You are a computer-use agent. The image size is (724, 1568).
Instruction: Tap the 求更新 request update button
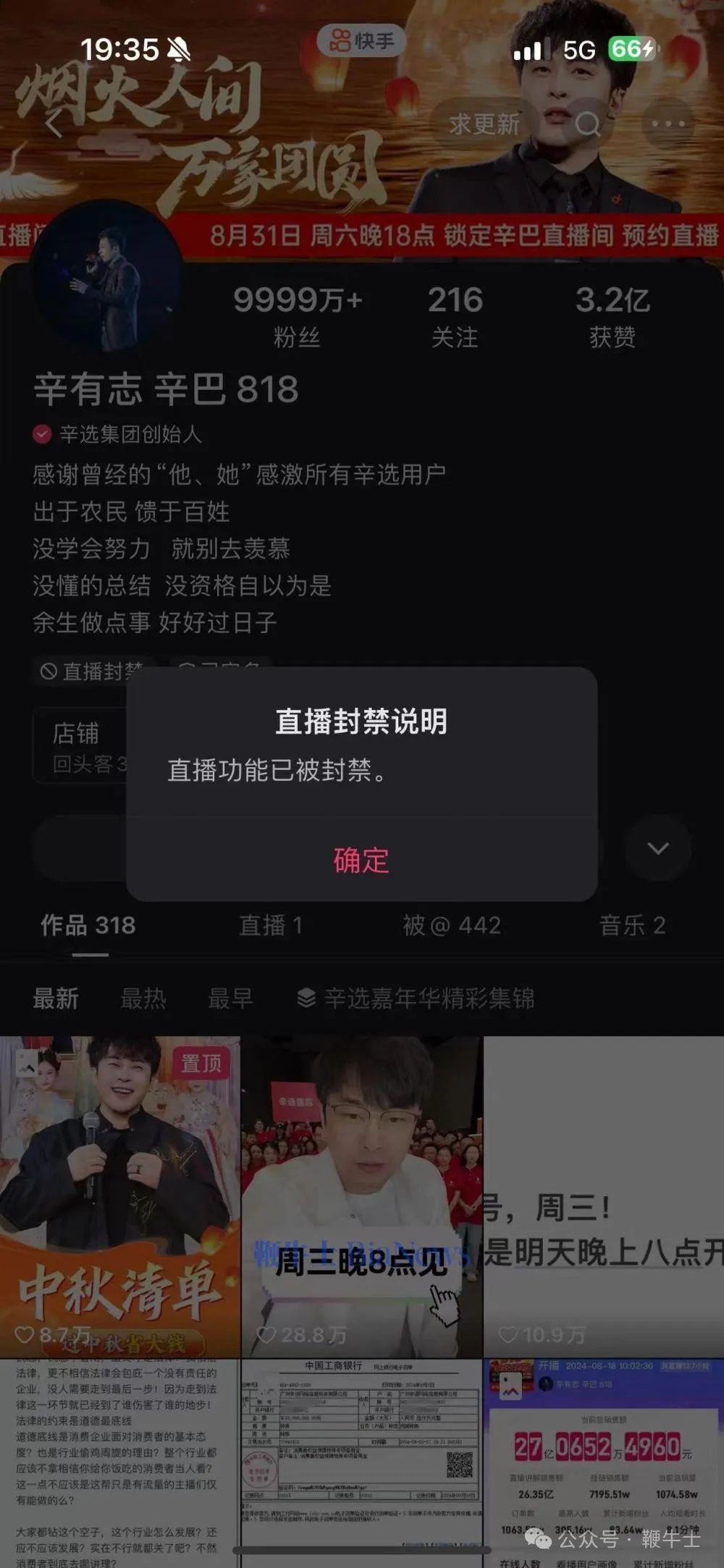click(484, 124)
